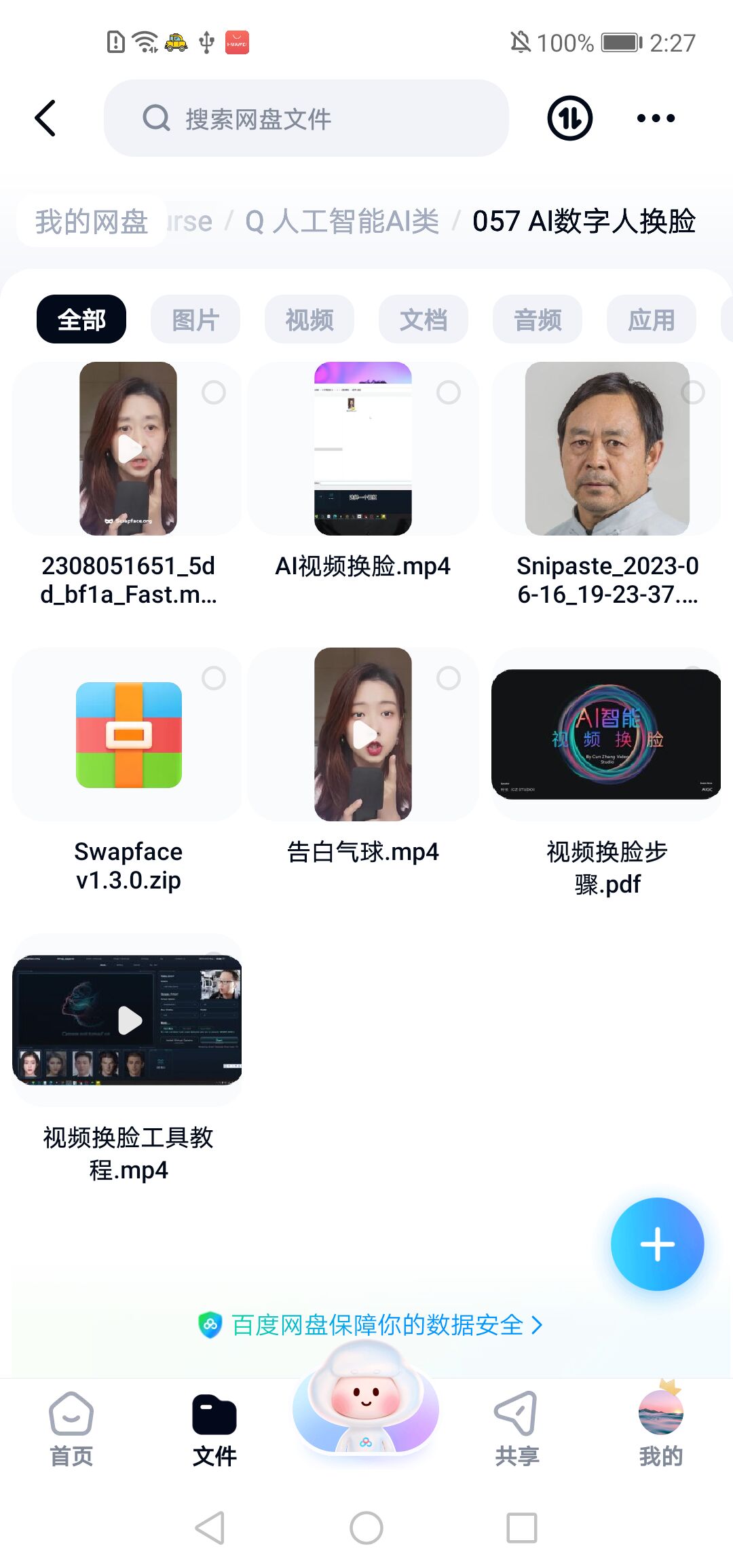The height and width of the screenshot is (1568, 733).
Task: Filter files by 图片
Action: click(x=195, y=320)
